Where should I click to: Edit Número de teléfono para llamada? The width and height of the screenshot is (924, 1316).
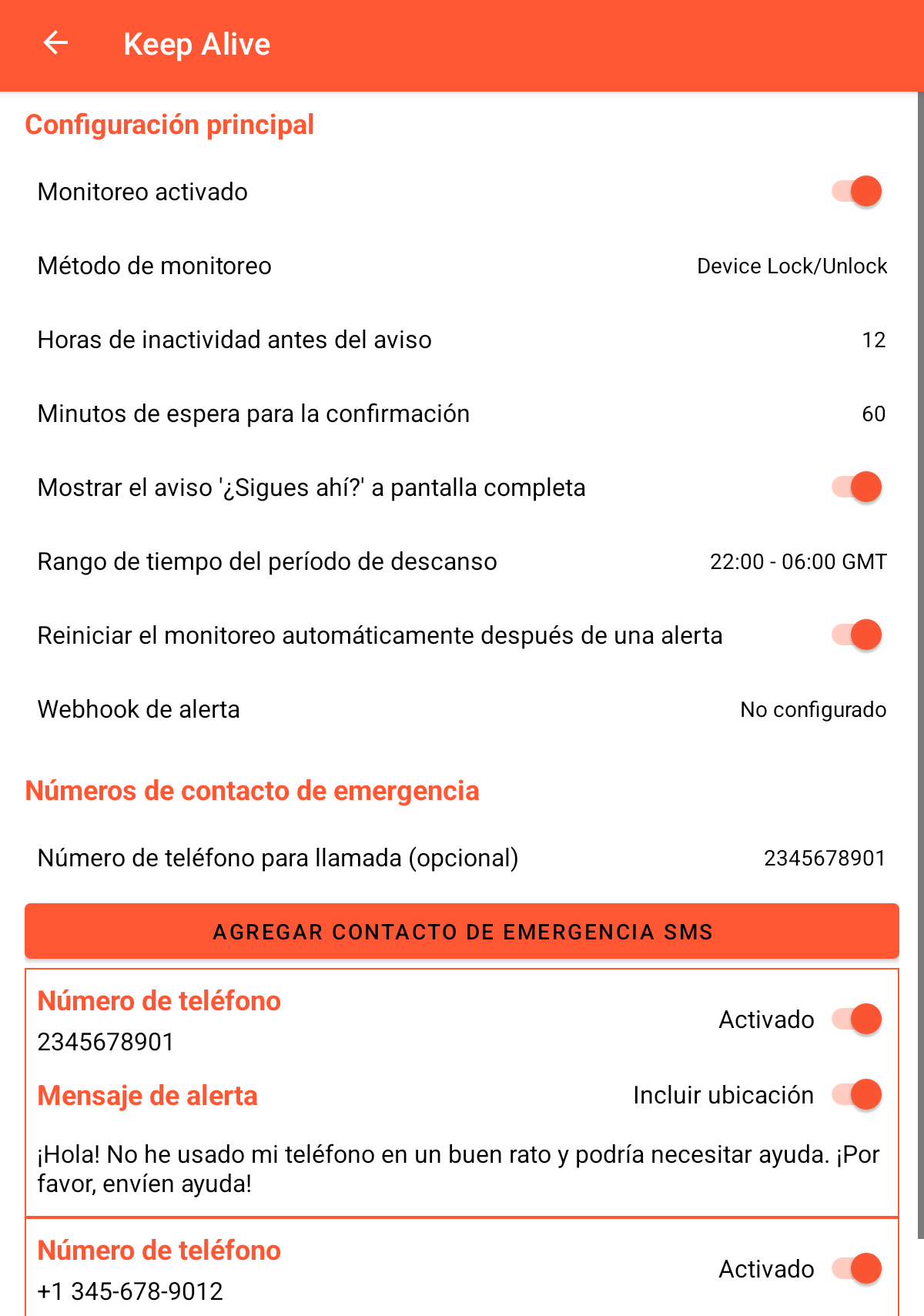coord(462,858)
